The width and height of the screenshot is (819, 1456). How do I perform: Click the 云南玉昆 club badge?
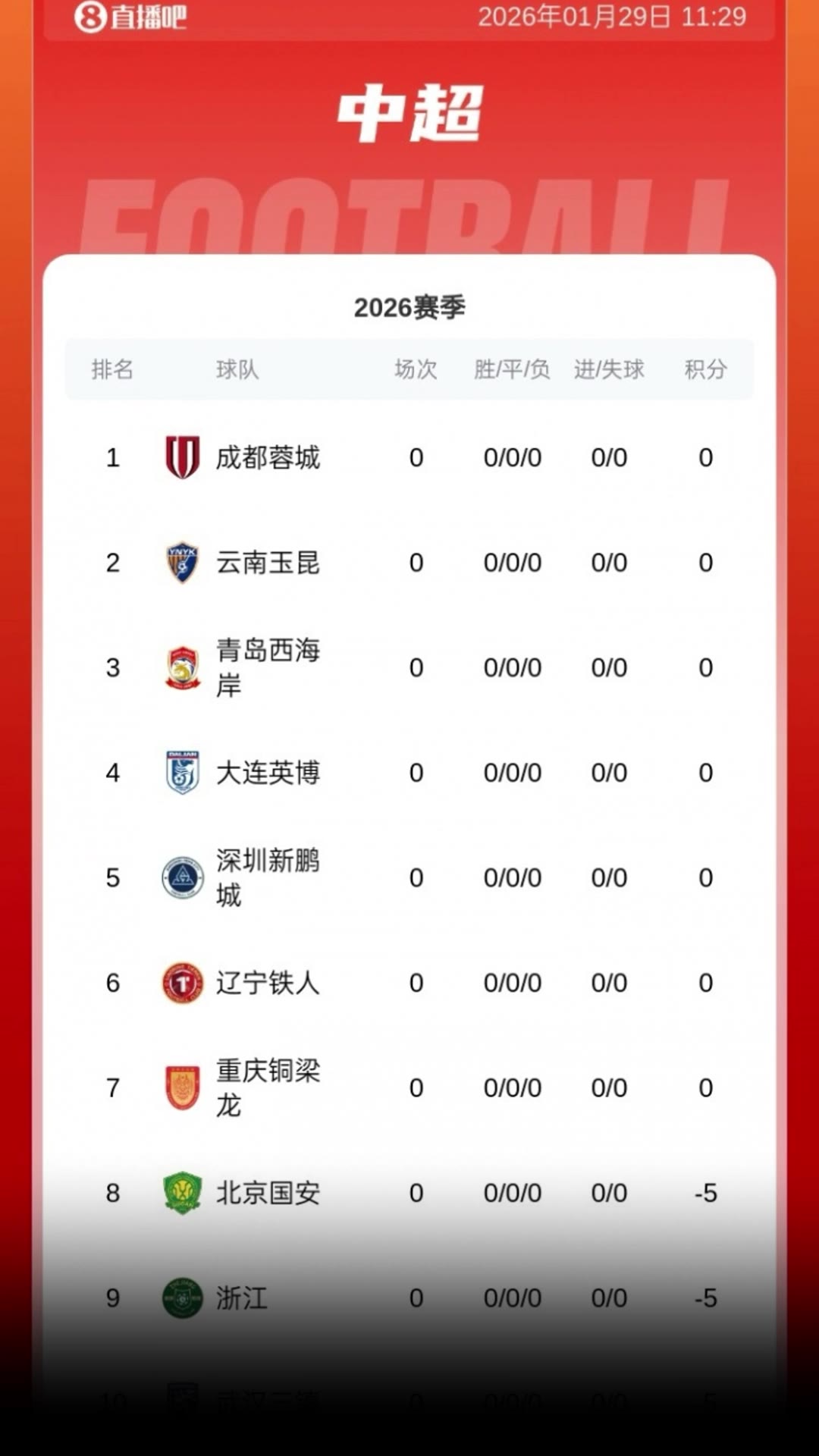(180, 562)
